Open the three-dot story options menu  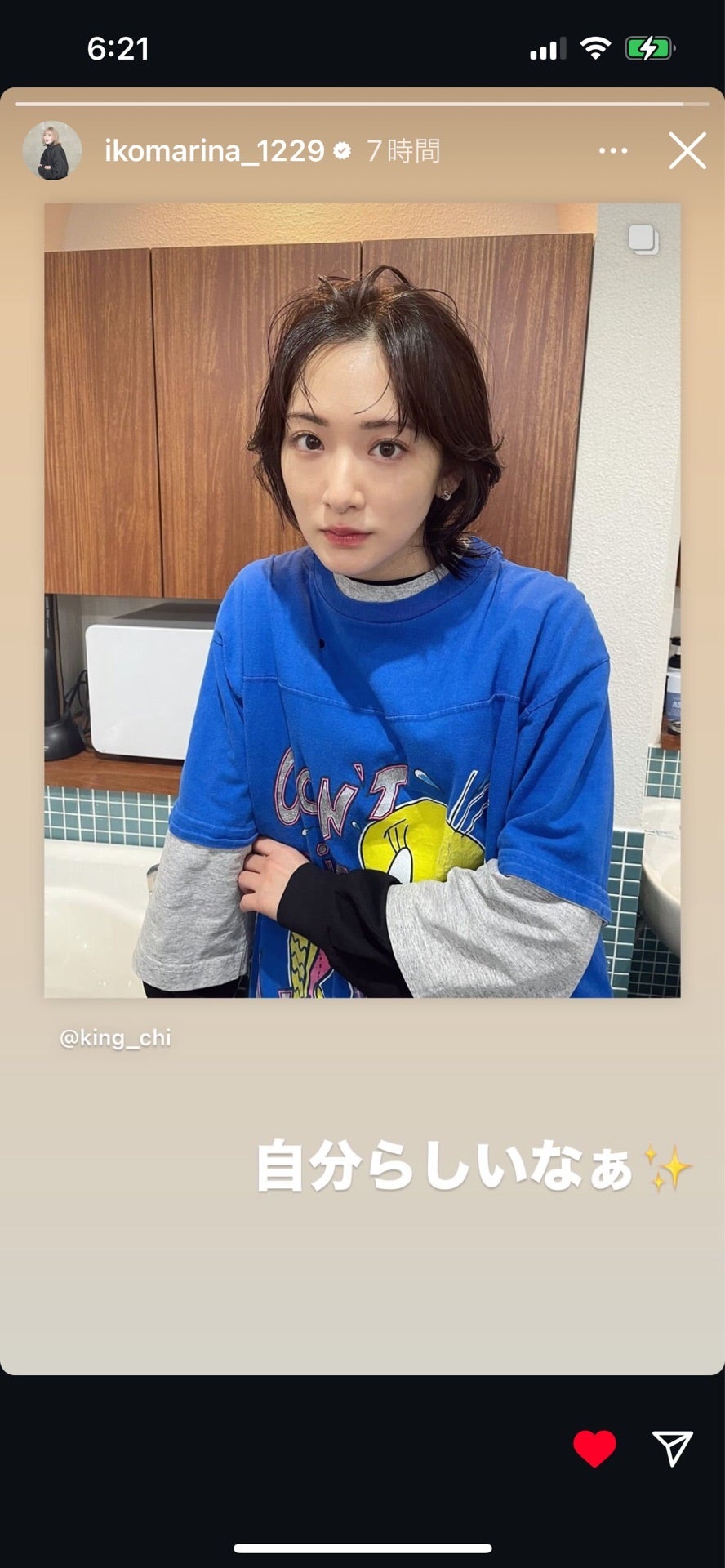click(x=613, y=151)
